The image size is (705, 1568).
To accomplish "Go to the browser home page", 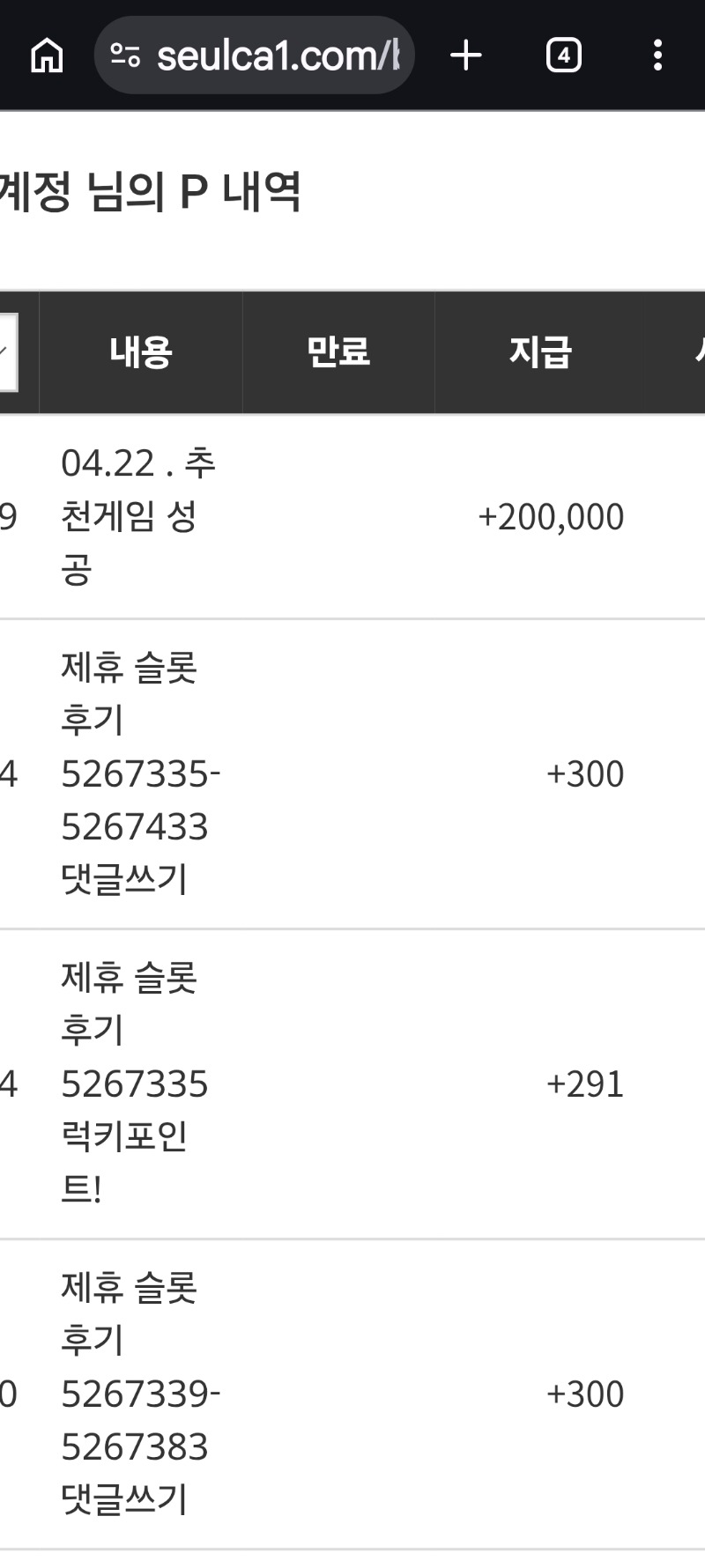I will 47,55.
